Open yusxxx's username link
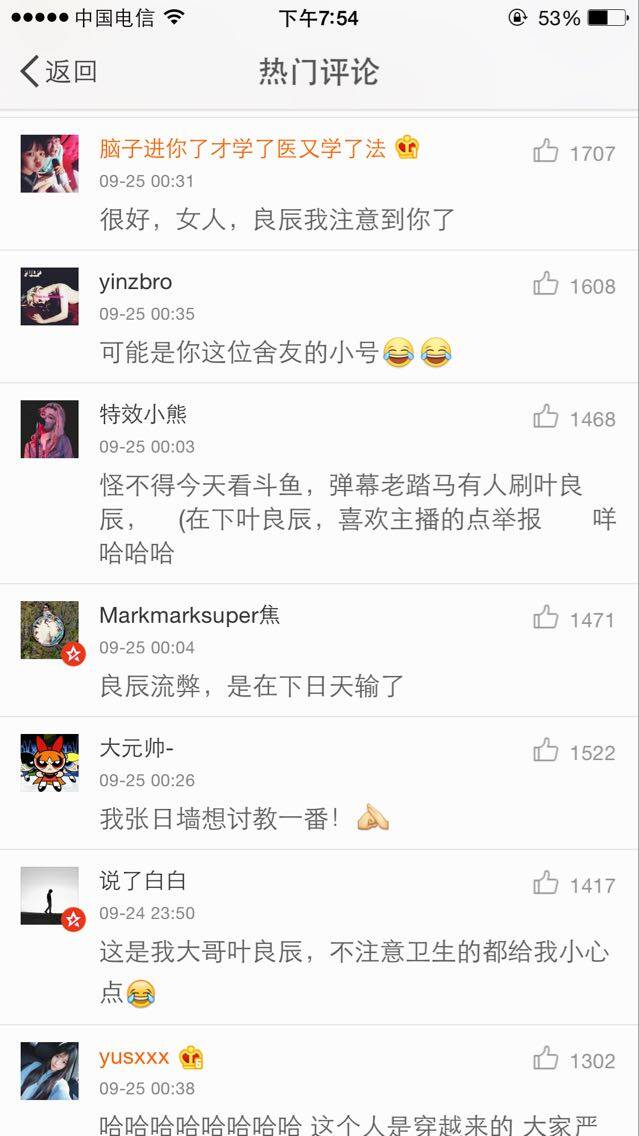Viewport: 639px width, 1136px height. click(x=134, y=1057)
